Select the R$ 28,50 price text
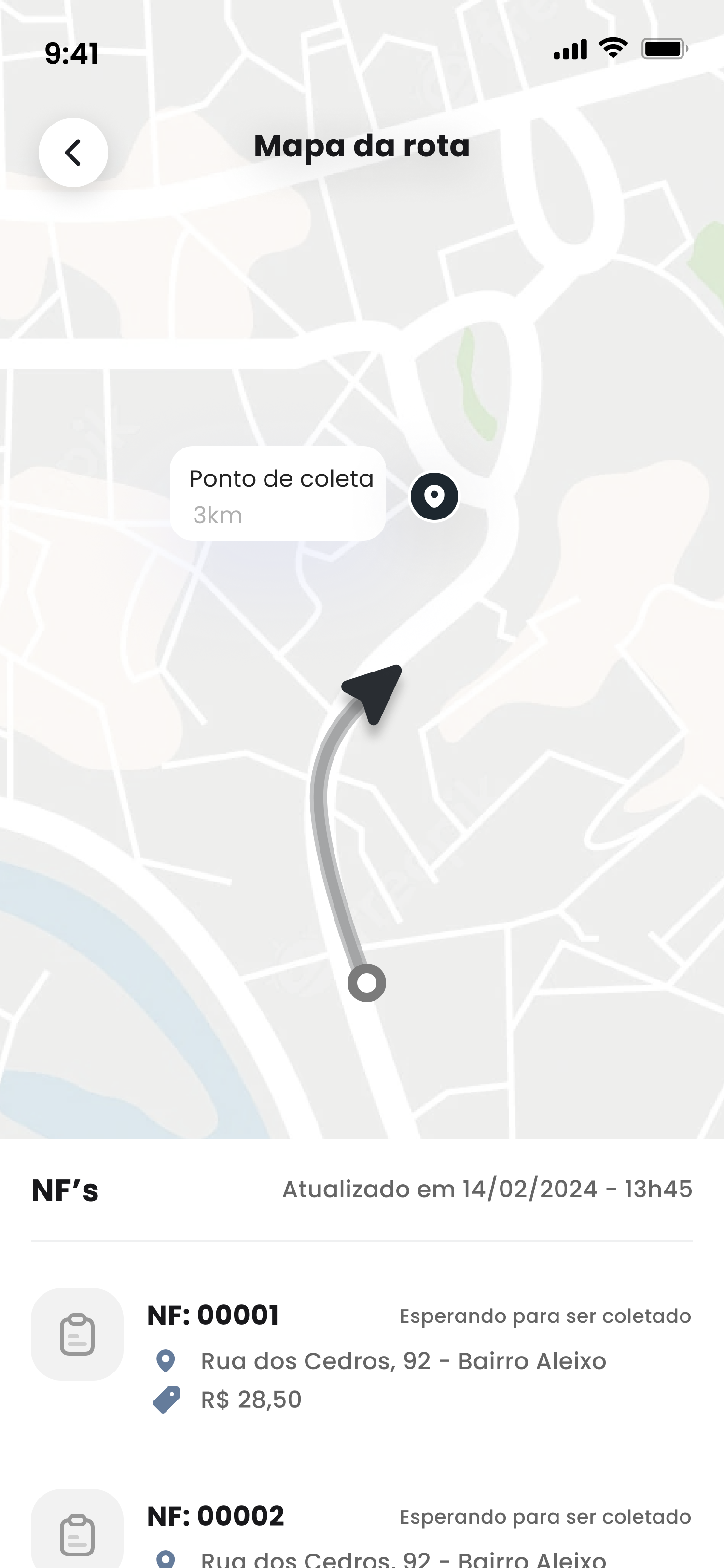Screen dimensions: 724x1568 [x=251, y=1400]
